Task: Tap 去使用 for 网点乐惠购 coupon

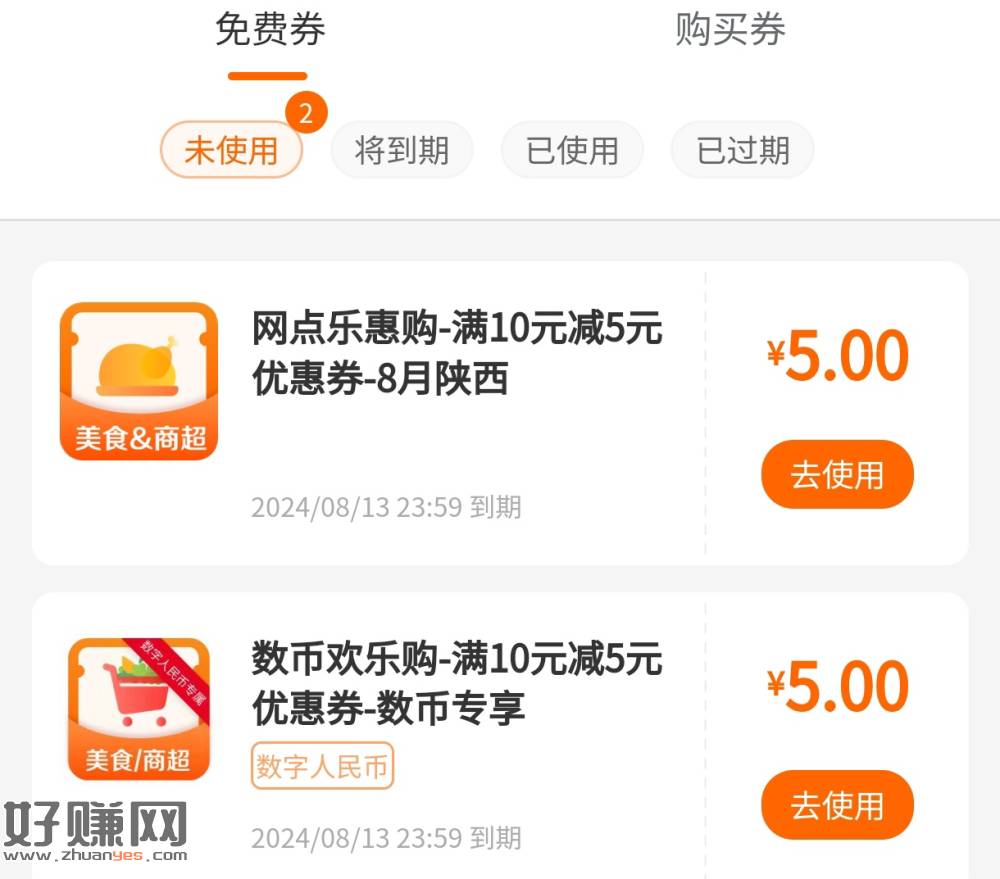Action: (x=837, y=474)
